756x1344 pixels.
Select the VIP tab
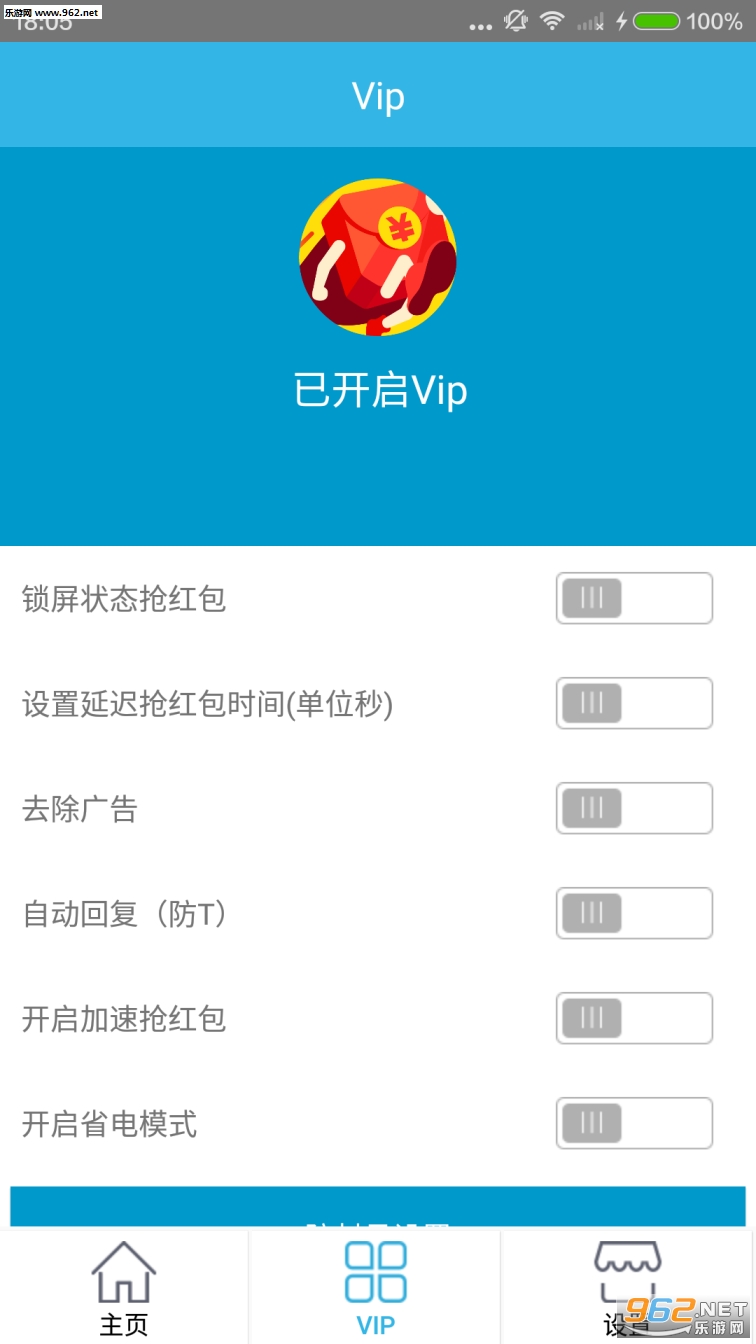coord(376,1288)
